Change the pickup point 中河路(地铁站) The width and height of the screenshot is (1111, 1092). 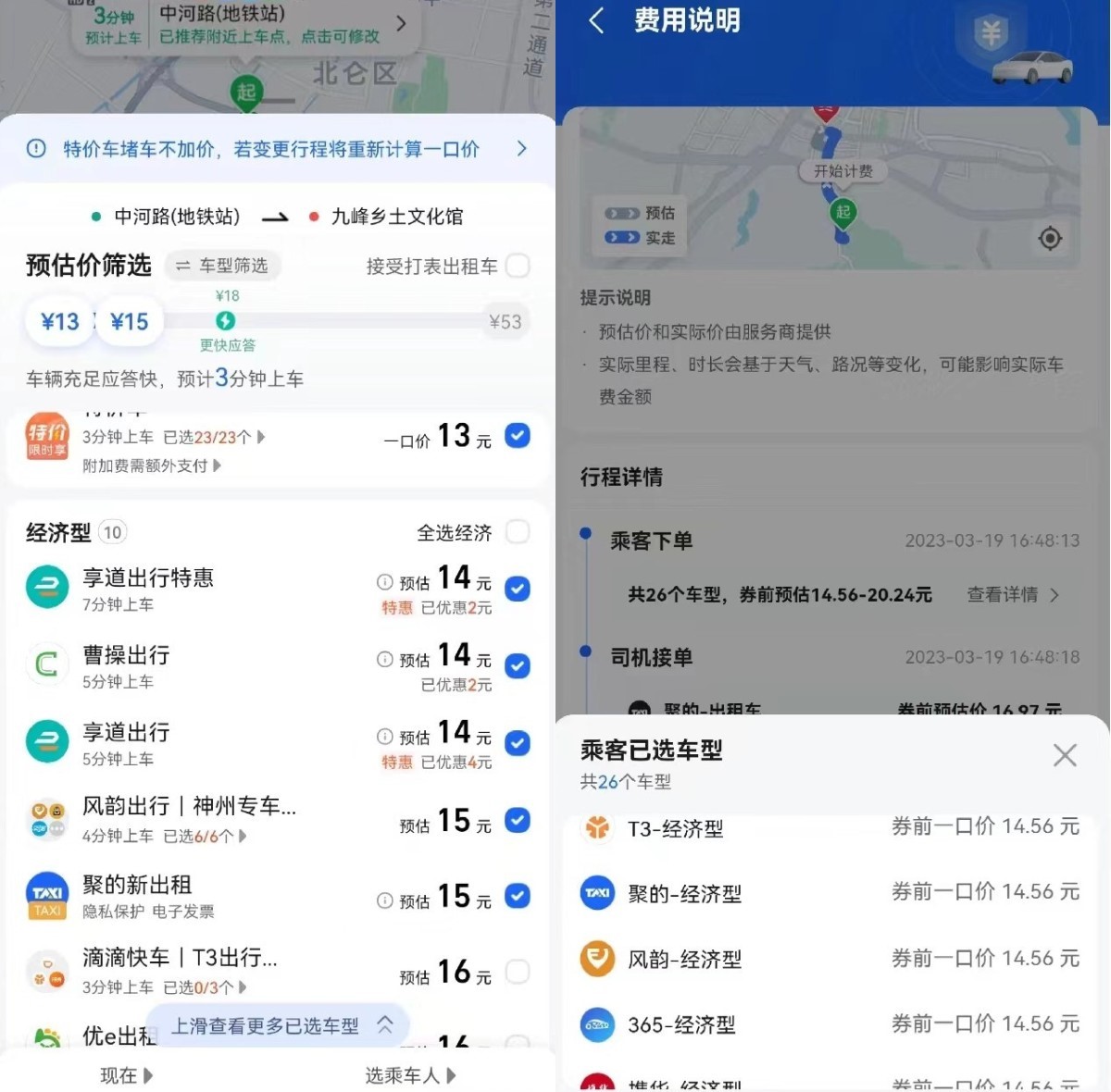pos(278,25)
